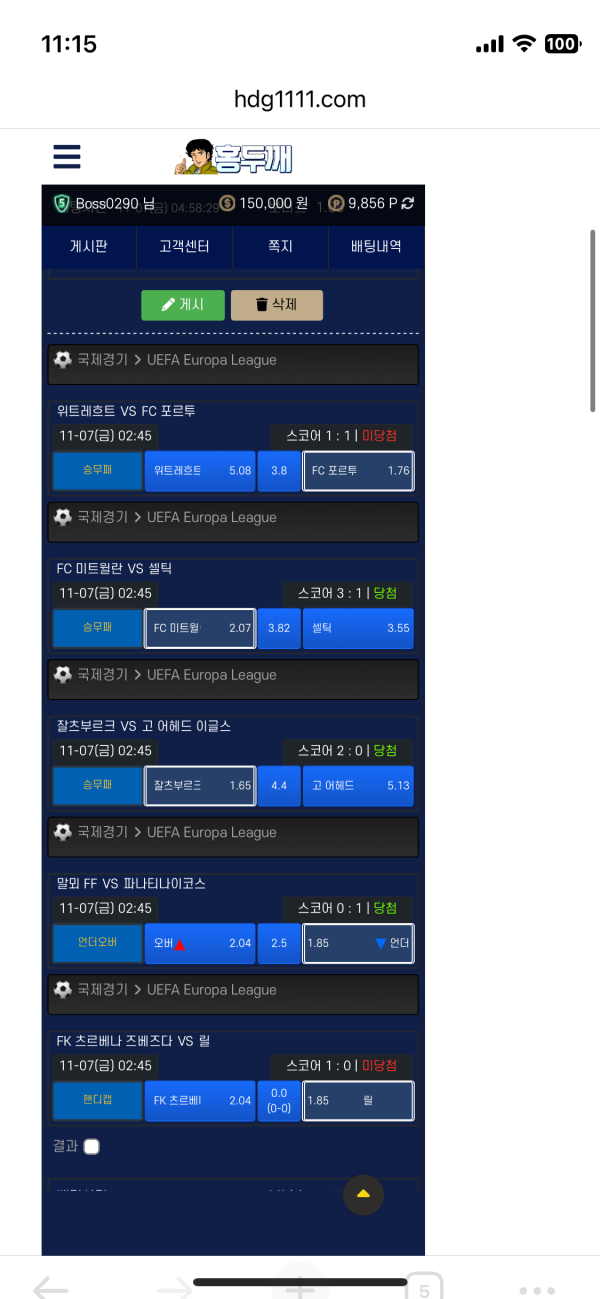
Task: Tap the green 게시 button
Action: [x=183, y=305]
